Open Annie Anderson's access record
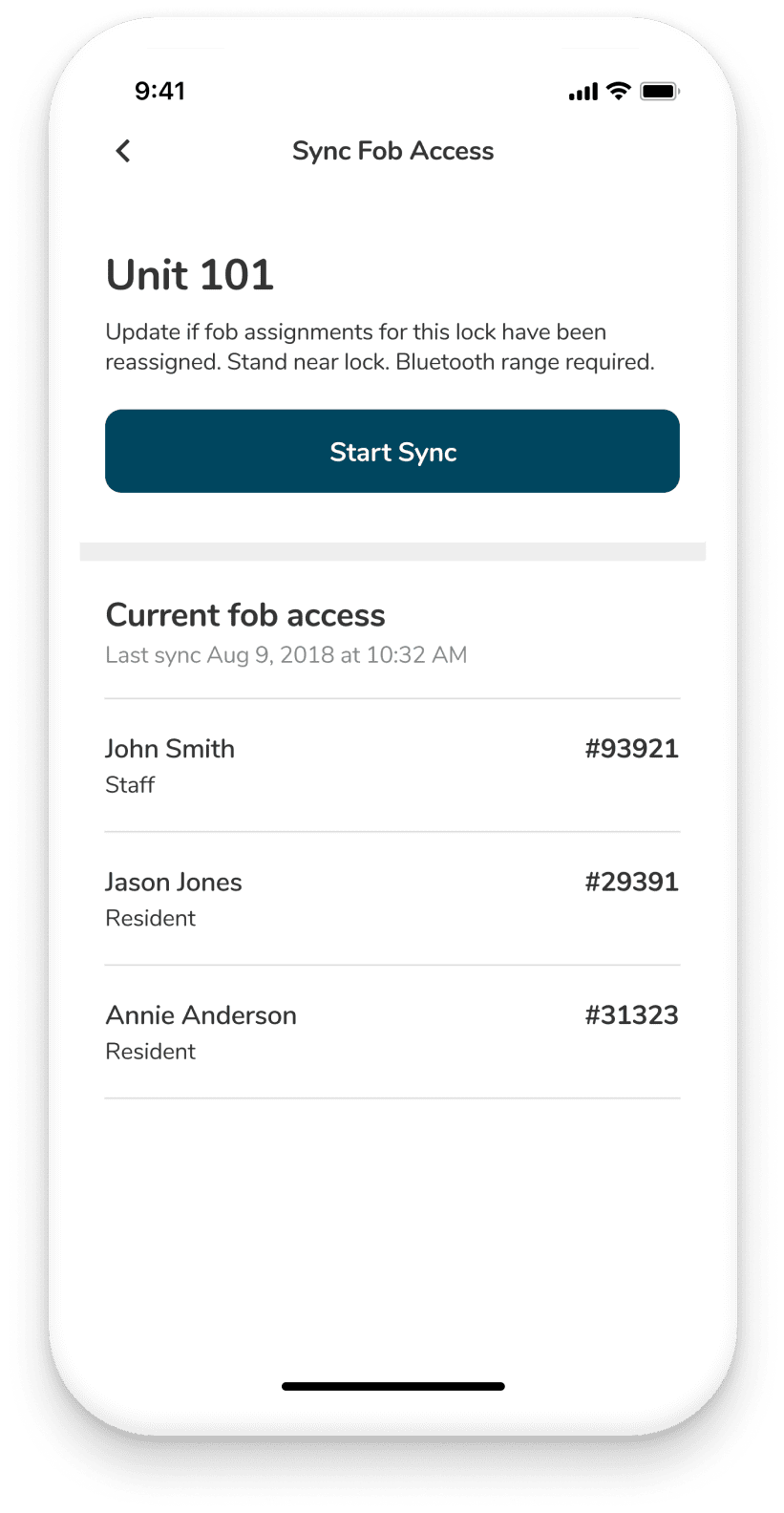Image resolution: width=784 pixels, height=1513 pixels. (201, 1015)
